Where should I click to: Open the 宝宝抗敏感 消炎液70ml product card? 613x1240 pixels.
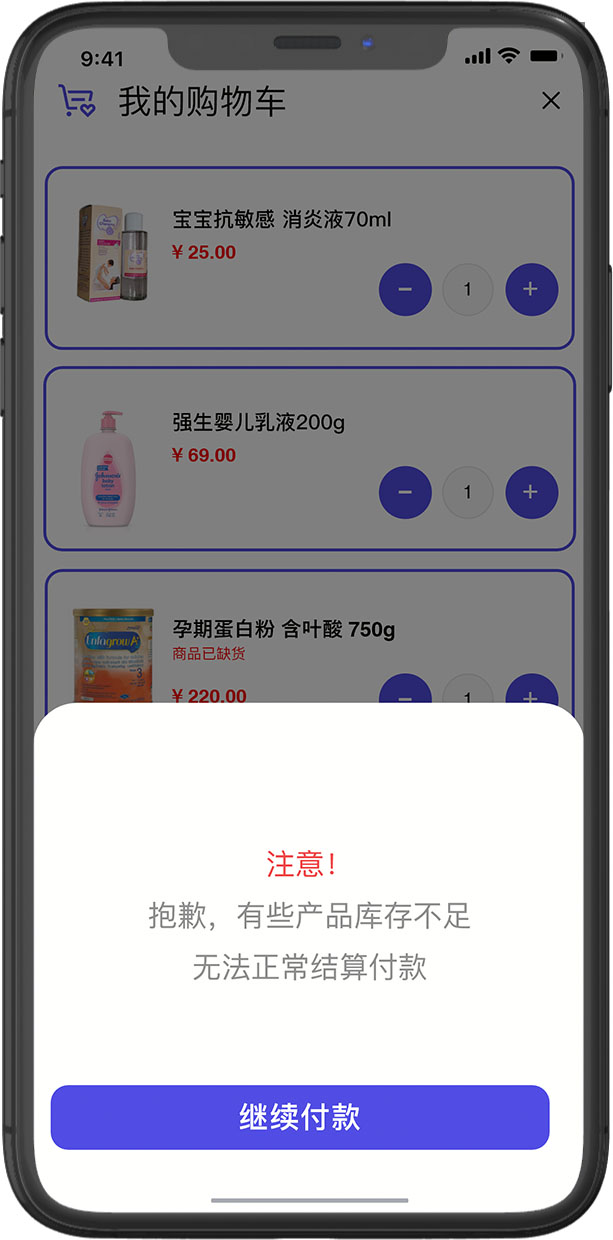309,258
